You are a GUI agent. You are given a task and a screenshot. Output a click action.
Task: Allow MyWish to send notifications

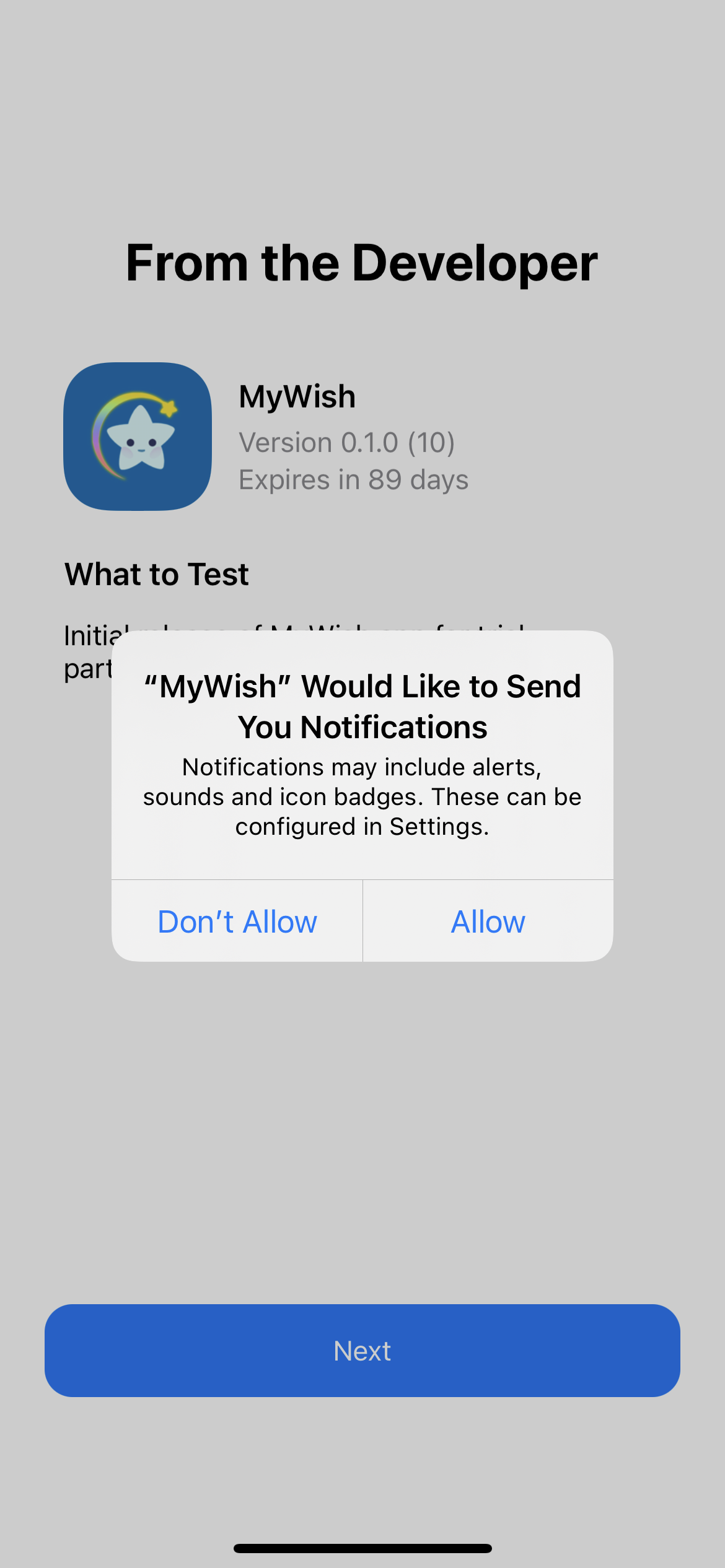(x=488, y=921)
